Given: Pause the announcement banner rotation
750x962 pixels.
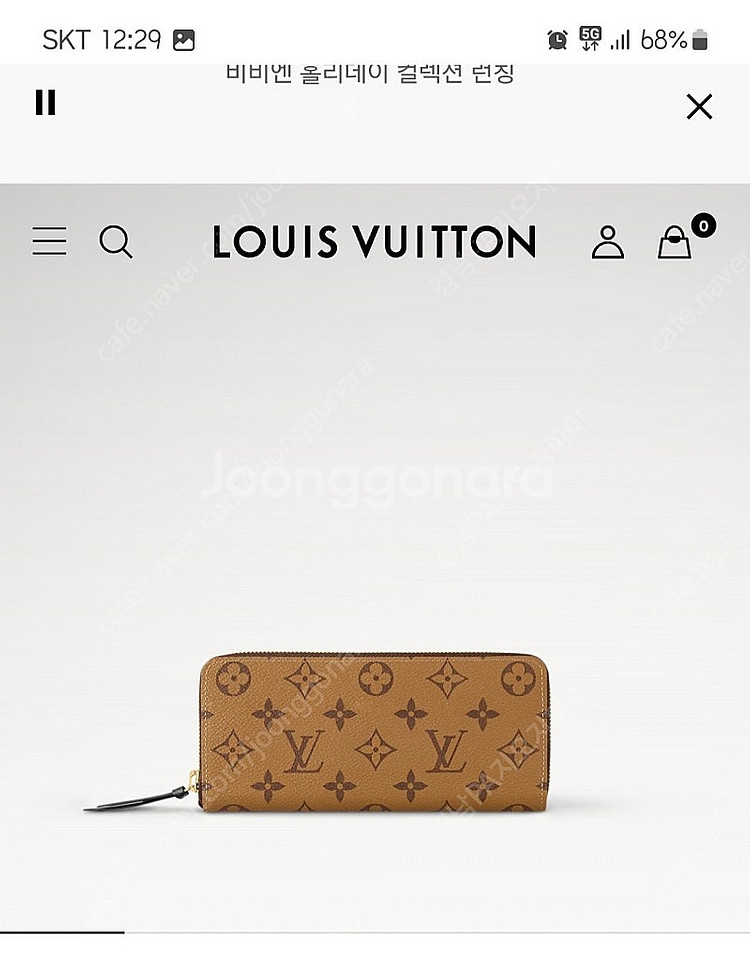Looking at the screenshot, I should [45, 102].
